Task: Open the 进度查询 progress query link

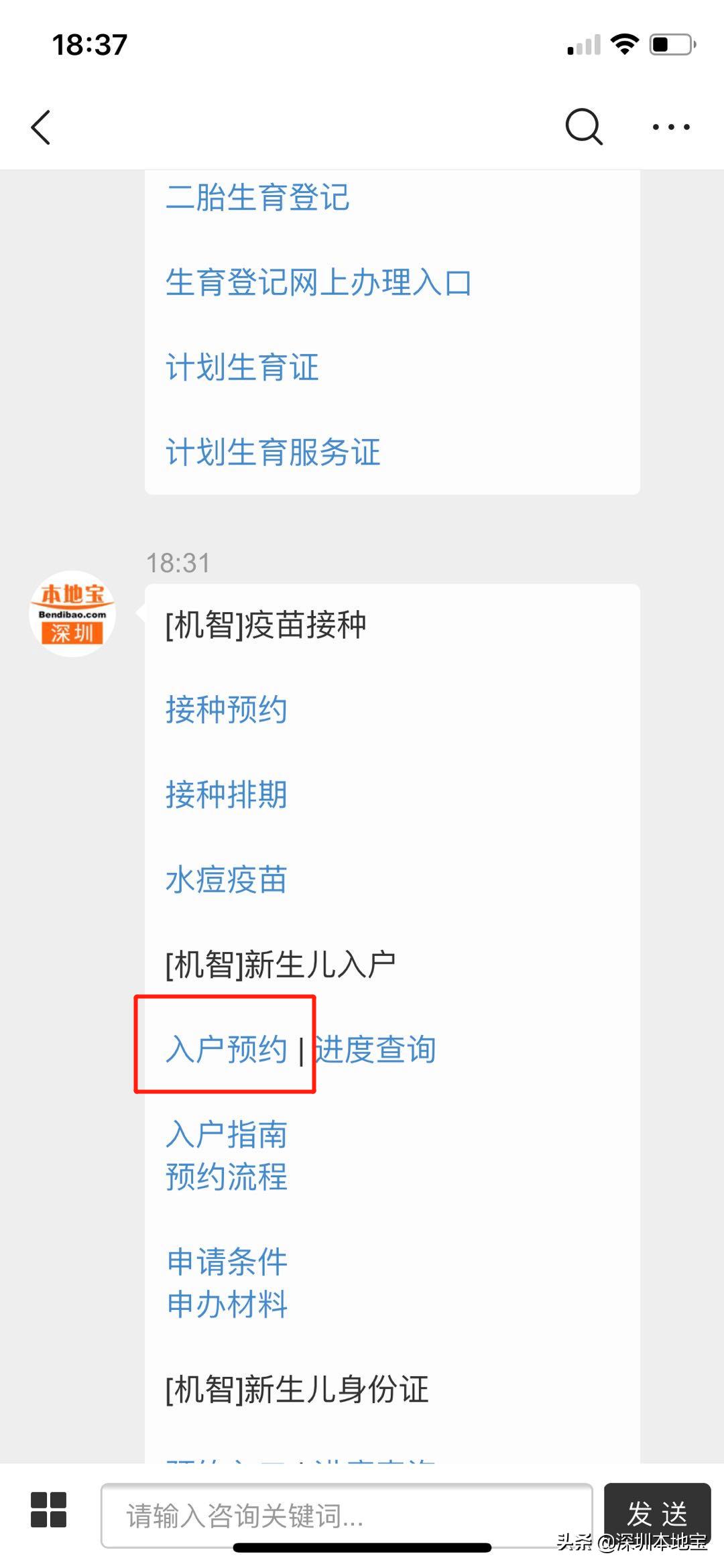Action: [378, 1048]
